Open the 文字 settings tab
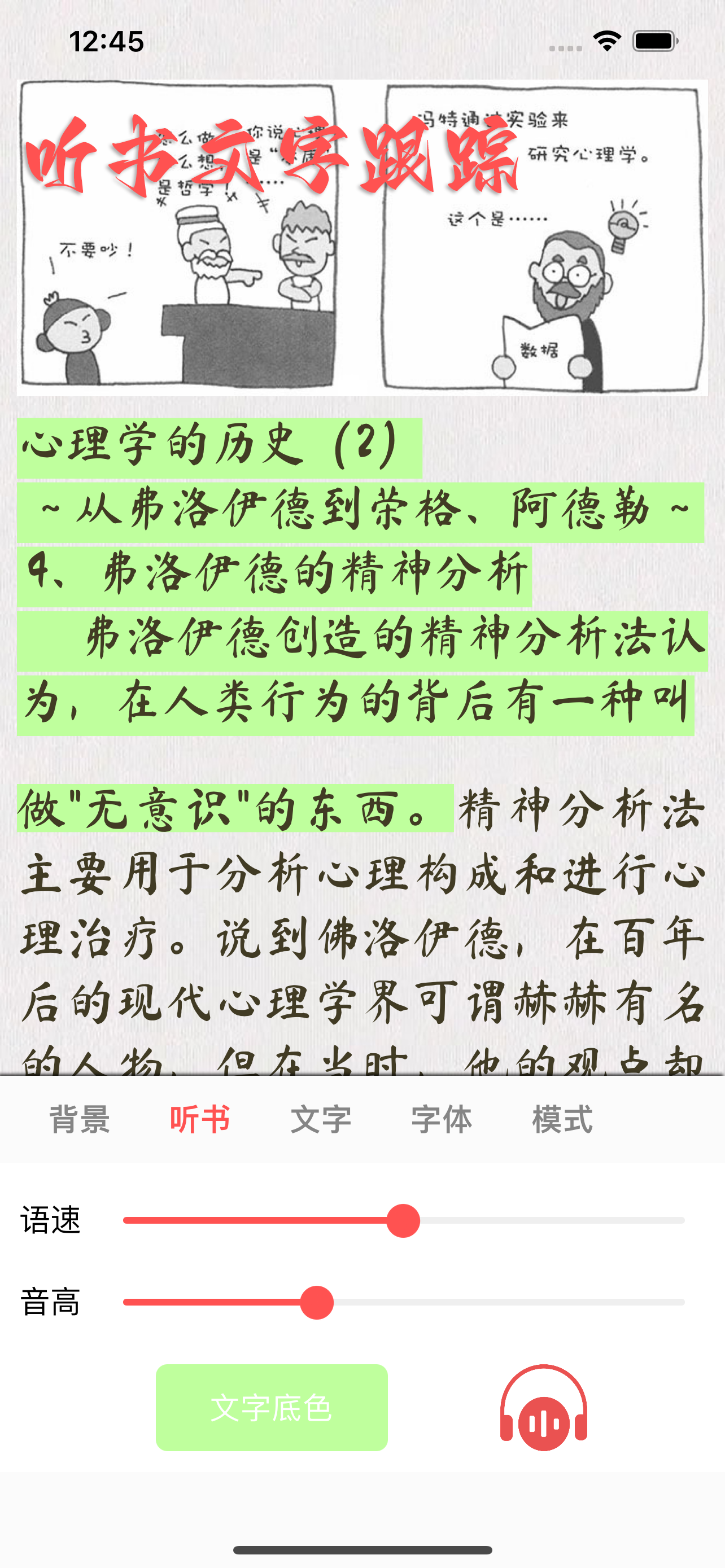Screen dimensions: 725x1568 click(x=321, y=1119)
